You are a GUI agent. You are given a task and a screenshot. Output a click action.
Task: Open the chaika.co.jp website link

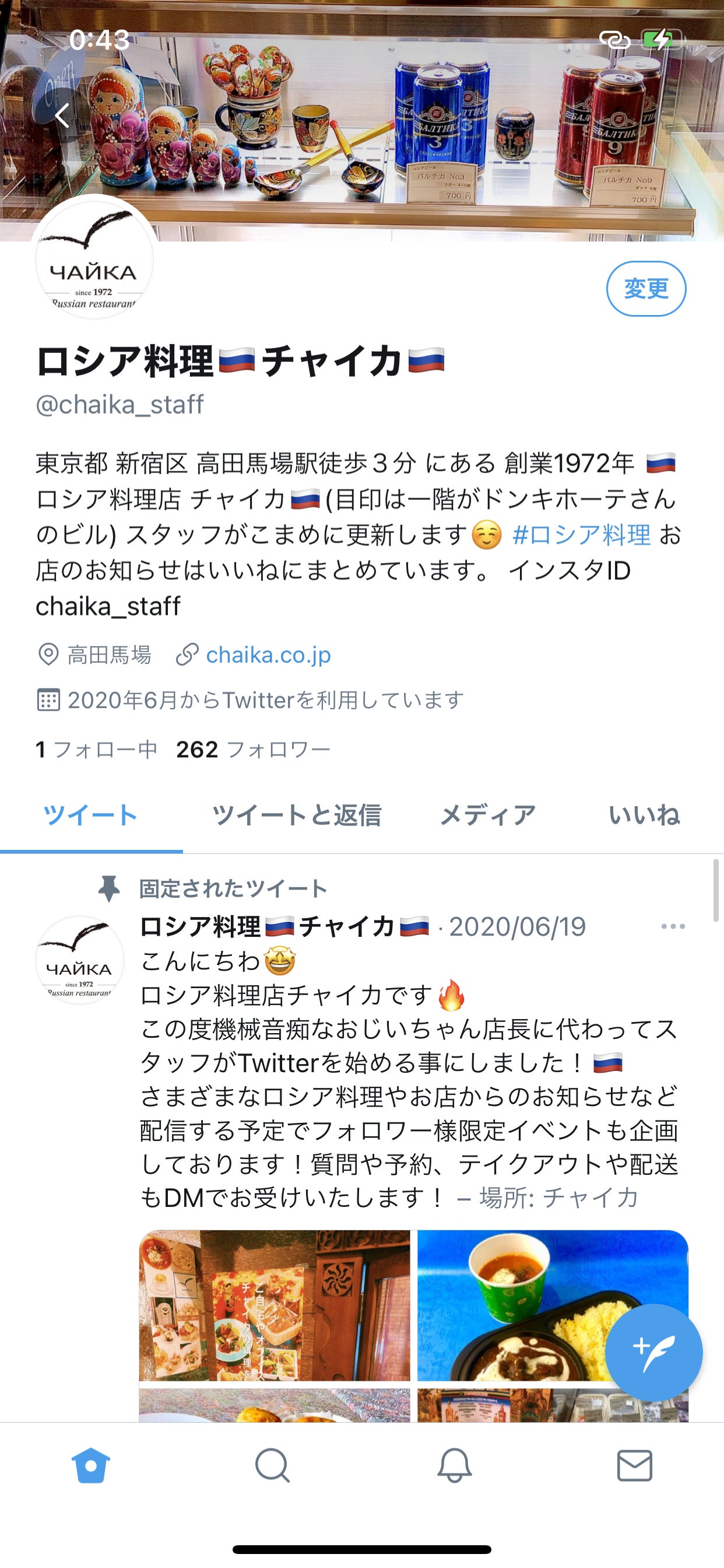[x=268, y=655]
